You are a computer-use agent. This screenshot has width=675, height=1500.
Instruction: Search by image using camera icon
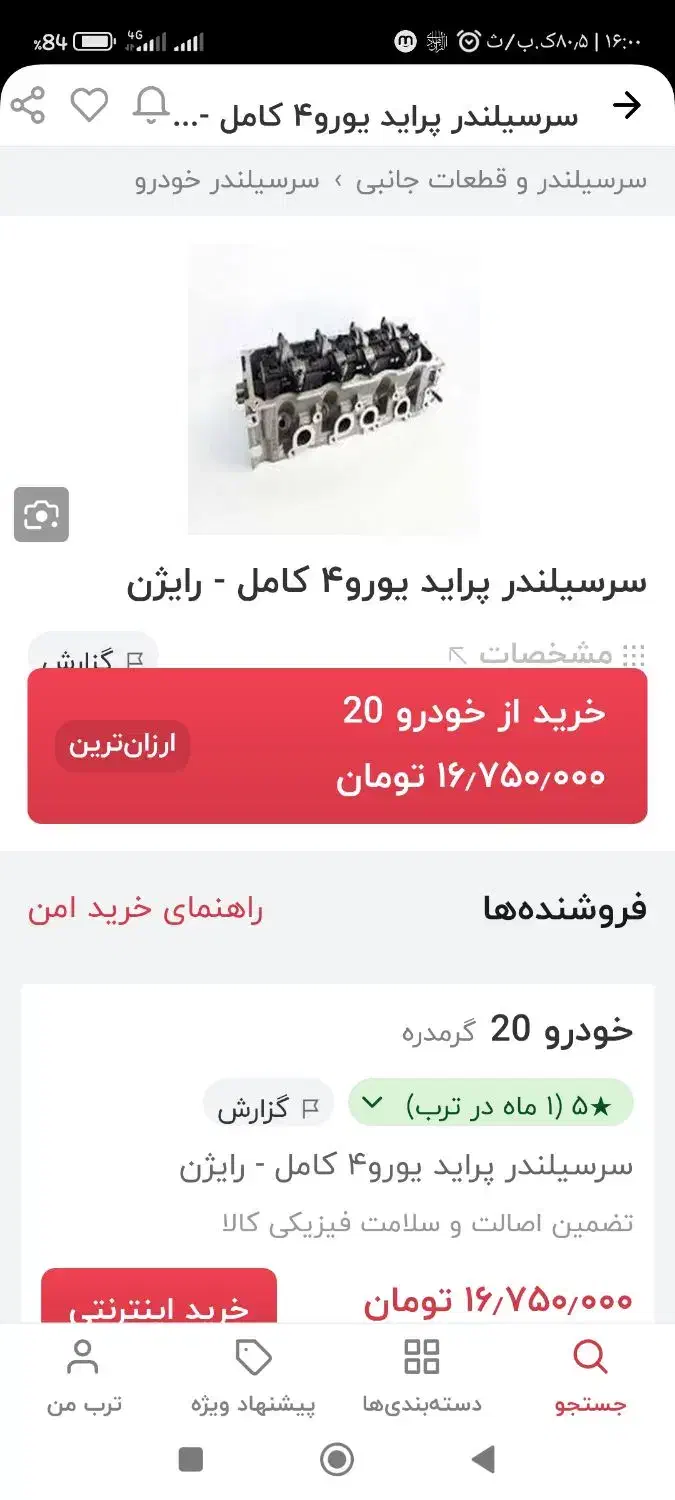click(41, 515)
